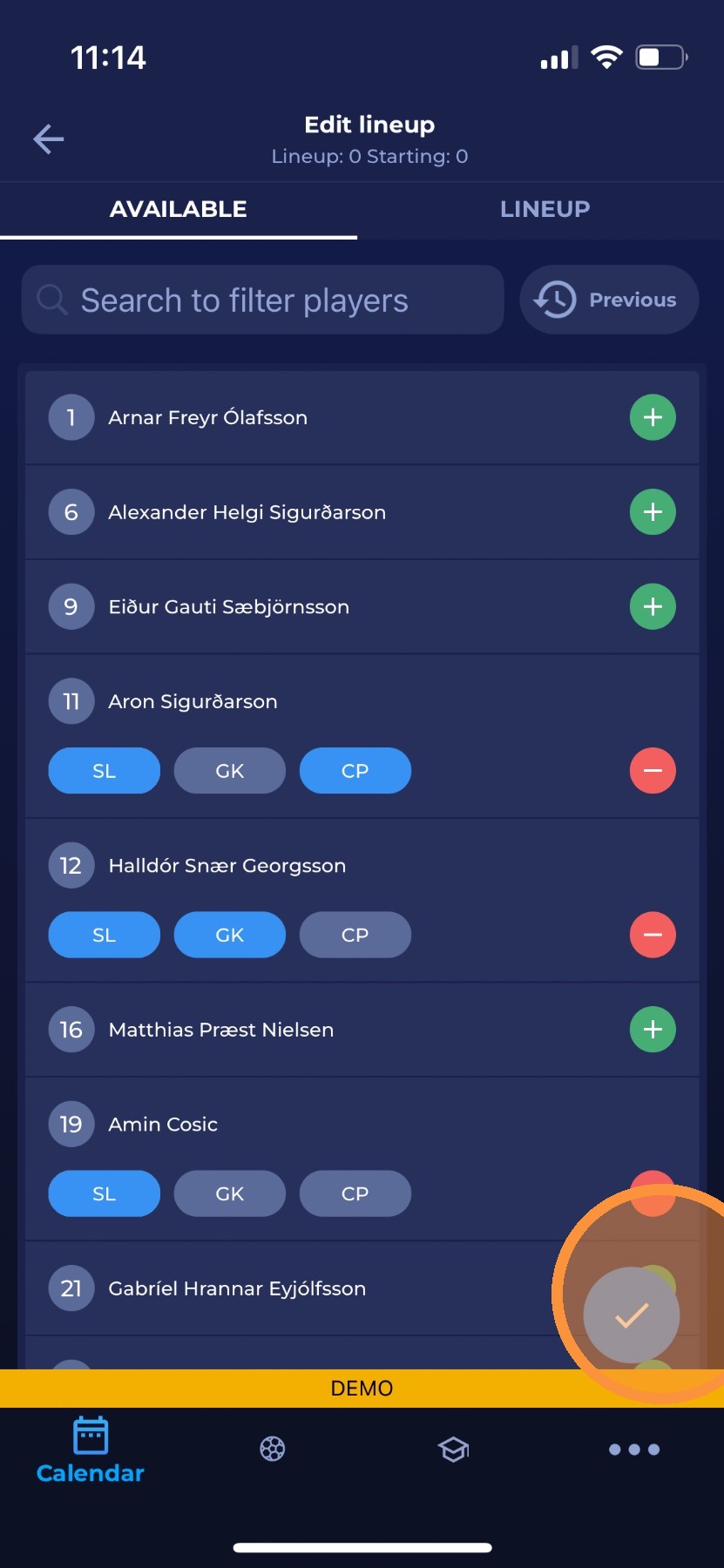Toggle CP for Aron Sigurðarson
The height and width of the screenshot is (1568, 724).
355,771
